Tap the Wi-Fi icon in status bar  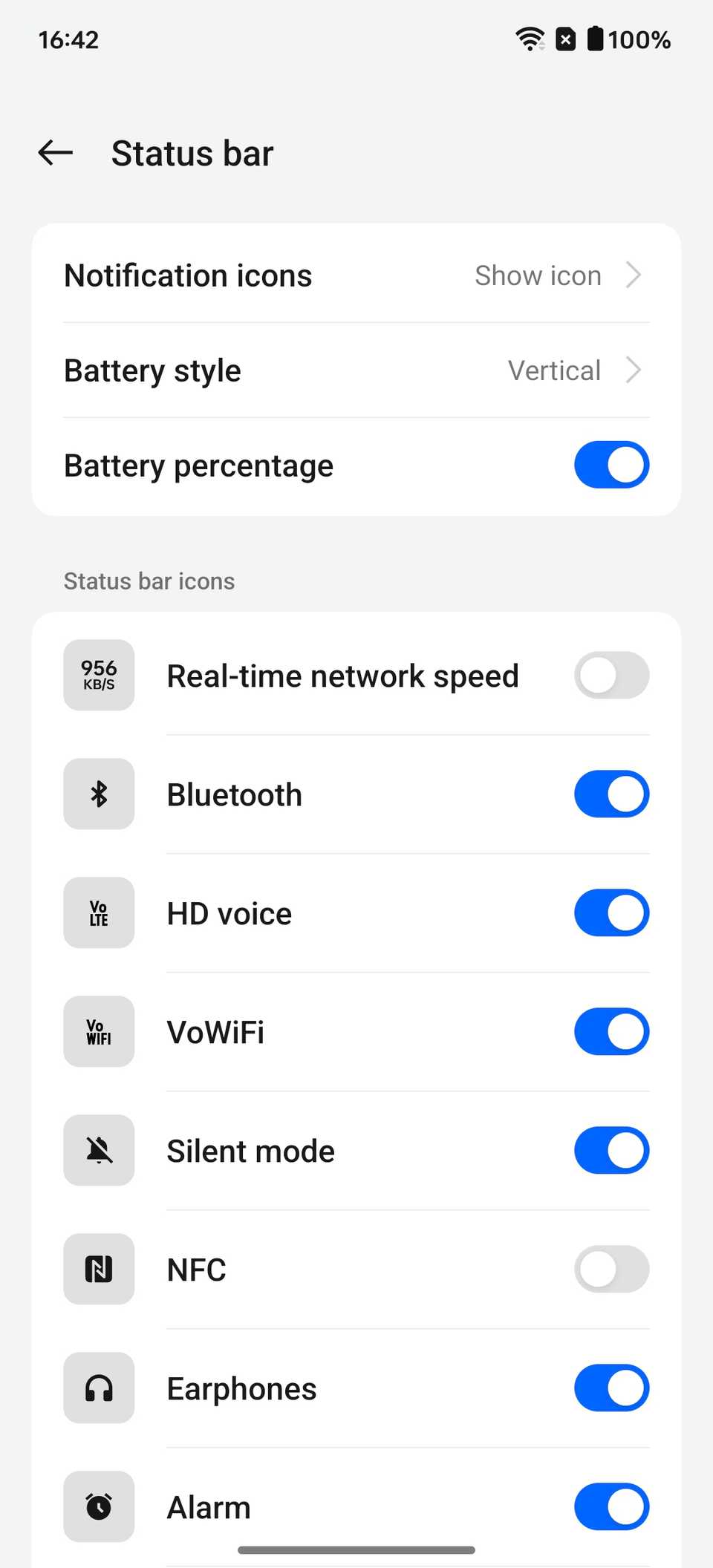click(530, 39)
